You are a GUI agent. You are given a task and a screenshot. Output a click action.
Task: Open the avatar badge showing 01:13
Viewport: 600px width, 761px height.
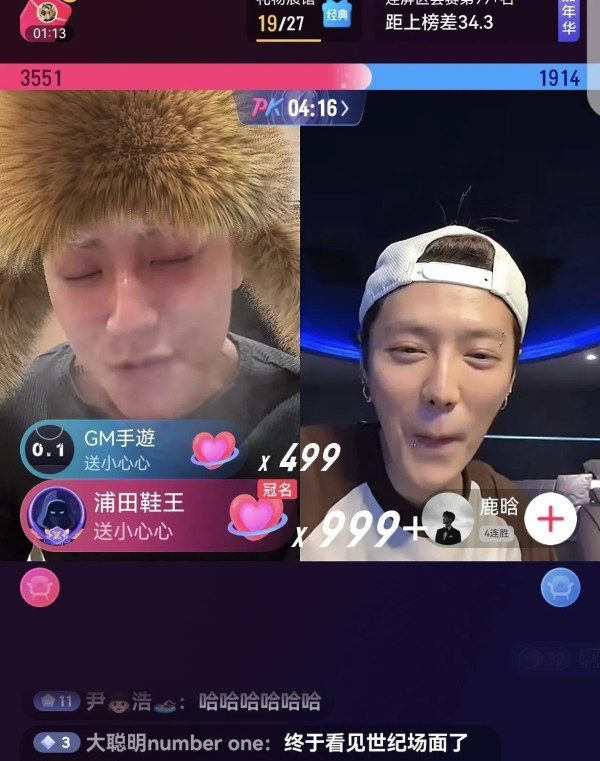pyautogui.click(x=48, y=20)
